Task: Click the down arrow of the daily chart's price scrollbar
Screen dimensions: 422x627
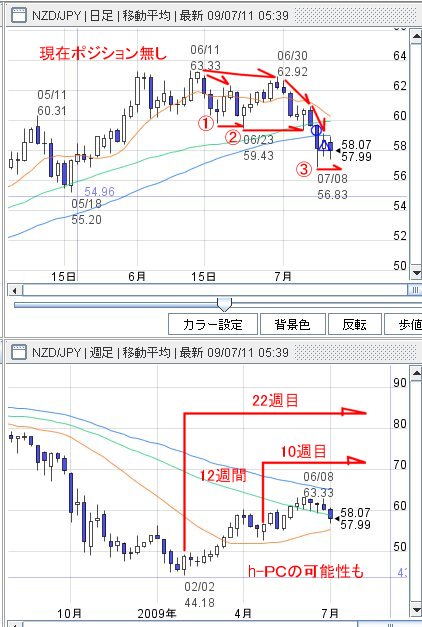Action: click(x=416, y=274)
